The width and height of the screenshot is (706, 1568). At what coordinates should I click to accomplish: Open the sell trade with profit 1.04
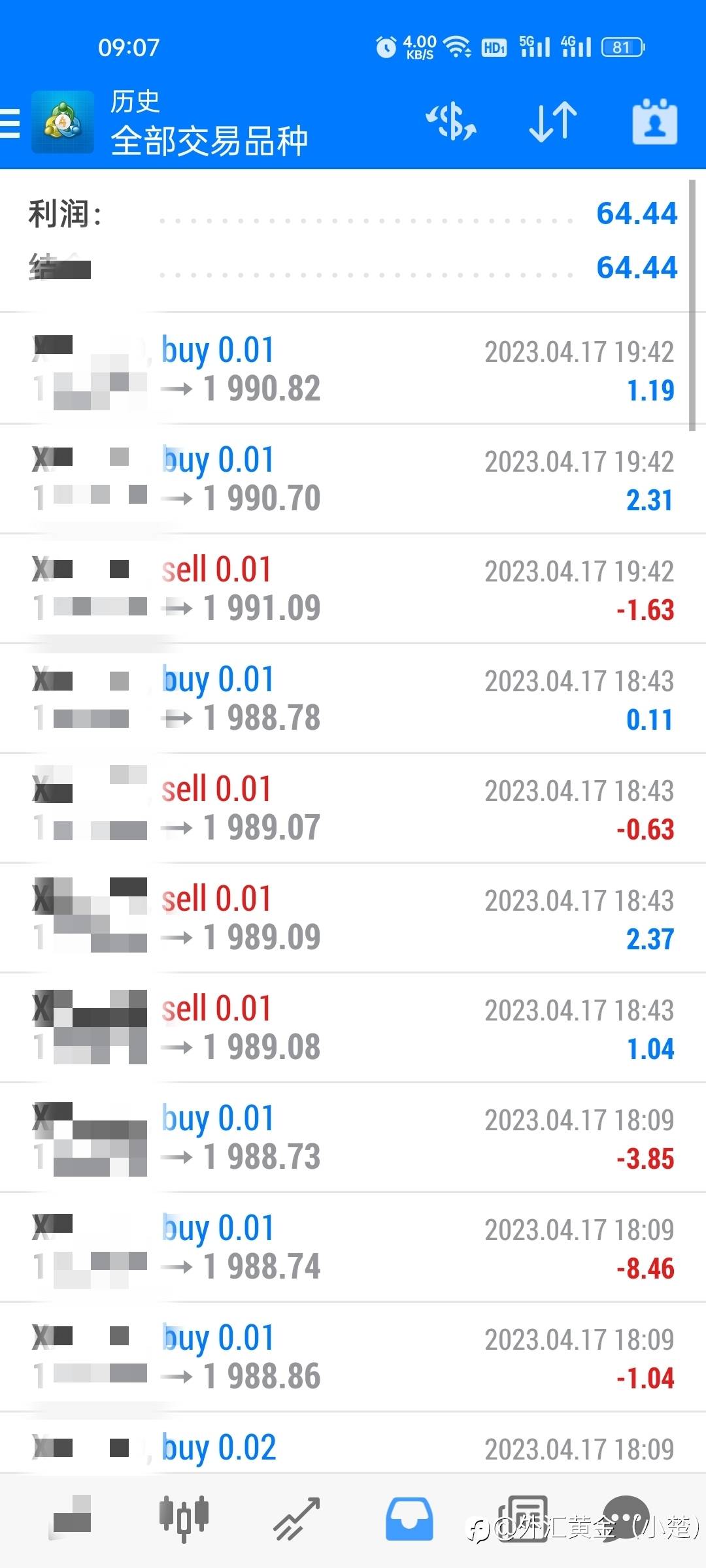[353, 1027]
